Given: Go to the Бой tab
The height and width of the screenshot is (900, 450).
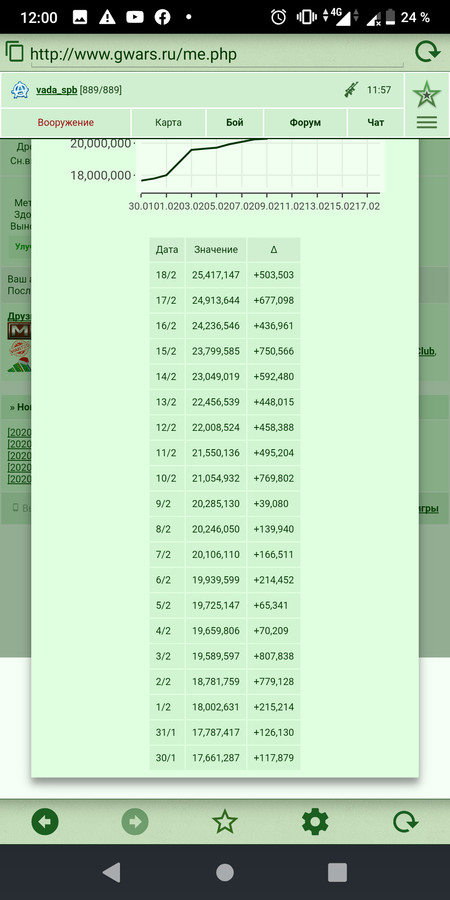Looking at the screenshot, I should click(234, 122).
